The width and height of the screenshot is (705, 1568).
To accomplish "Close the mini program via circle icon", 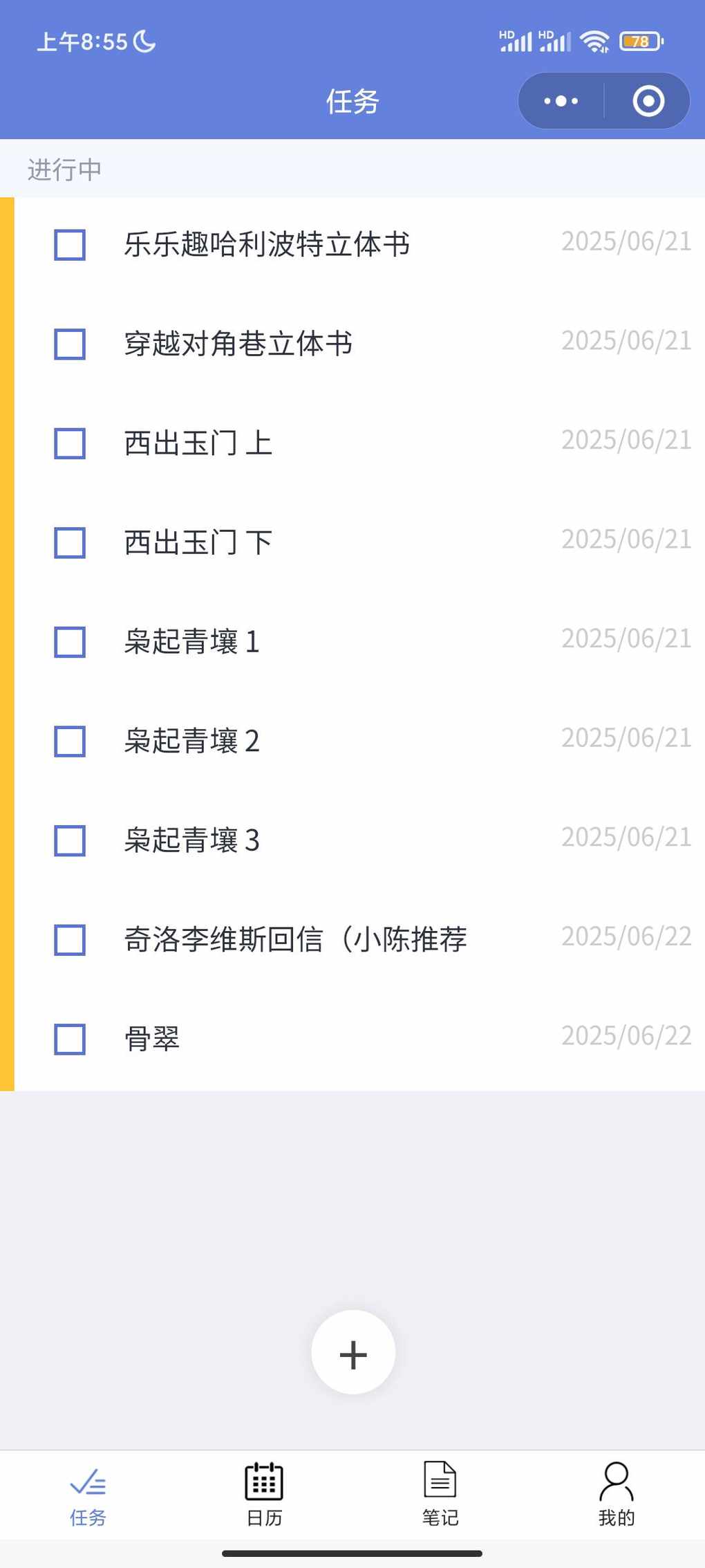I will coord(648,101).
